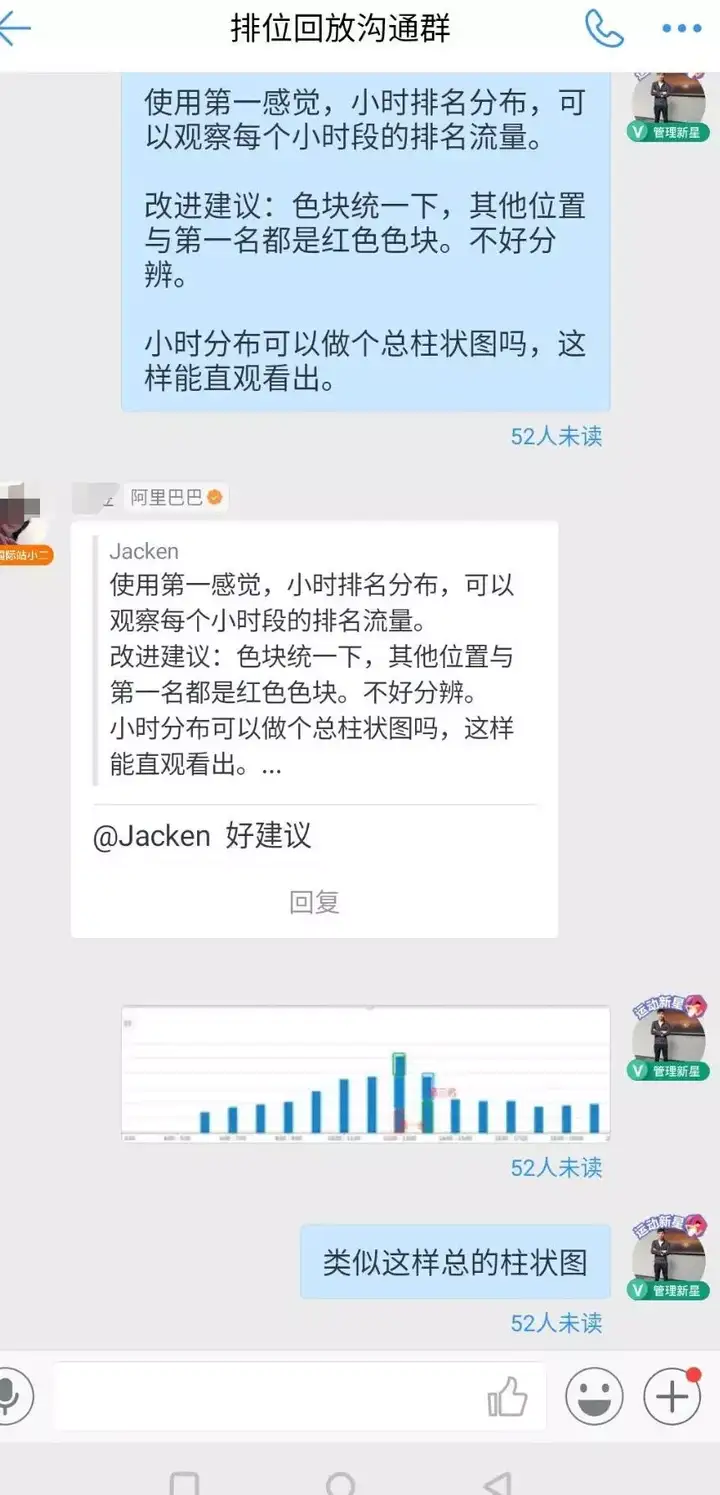Open the more options menu
This screenshot has width=720, height=1495.
[682, 29]
